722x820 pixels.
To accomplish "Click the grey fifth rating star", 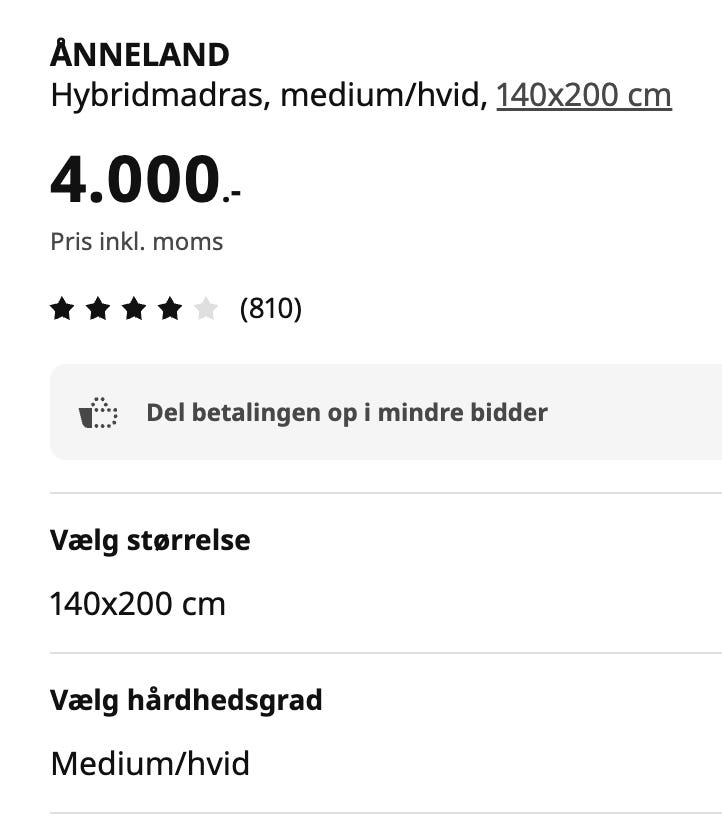I will click(207, 308).
